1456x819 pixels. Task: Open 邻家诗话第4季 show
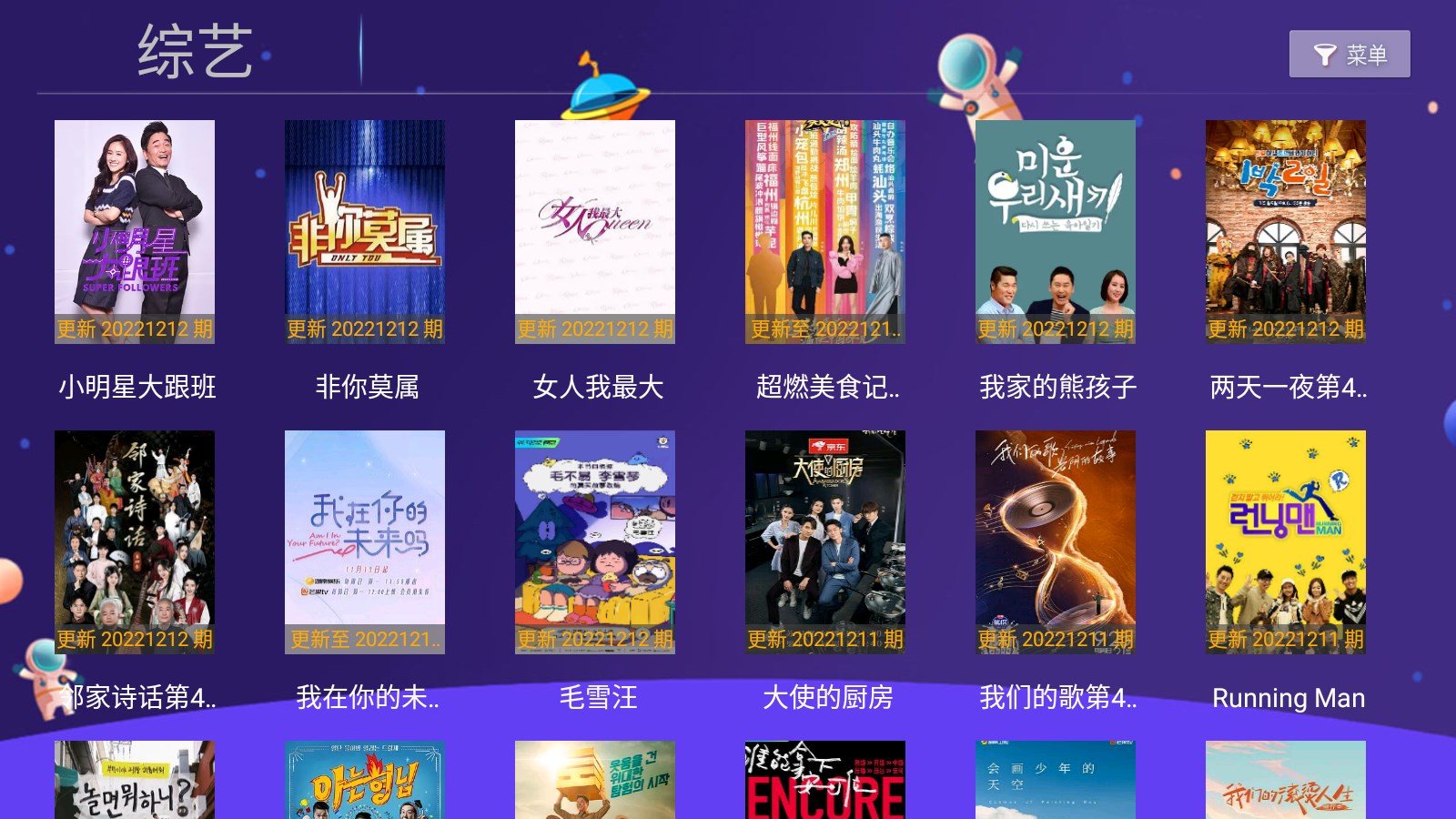[135, 542]
